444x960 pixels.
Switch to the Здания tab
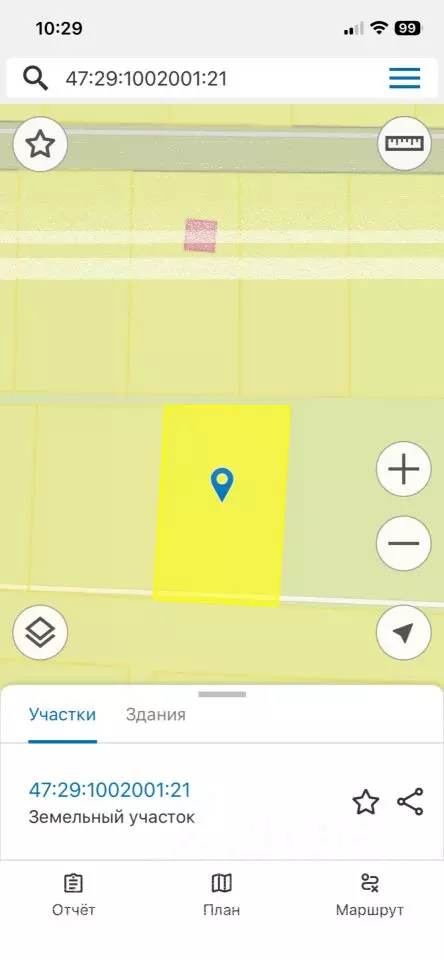click(156, 714)
